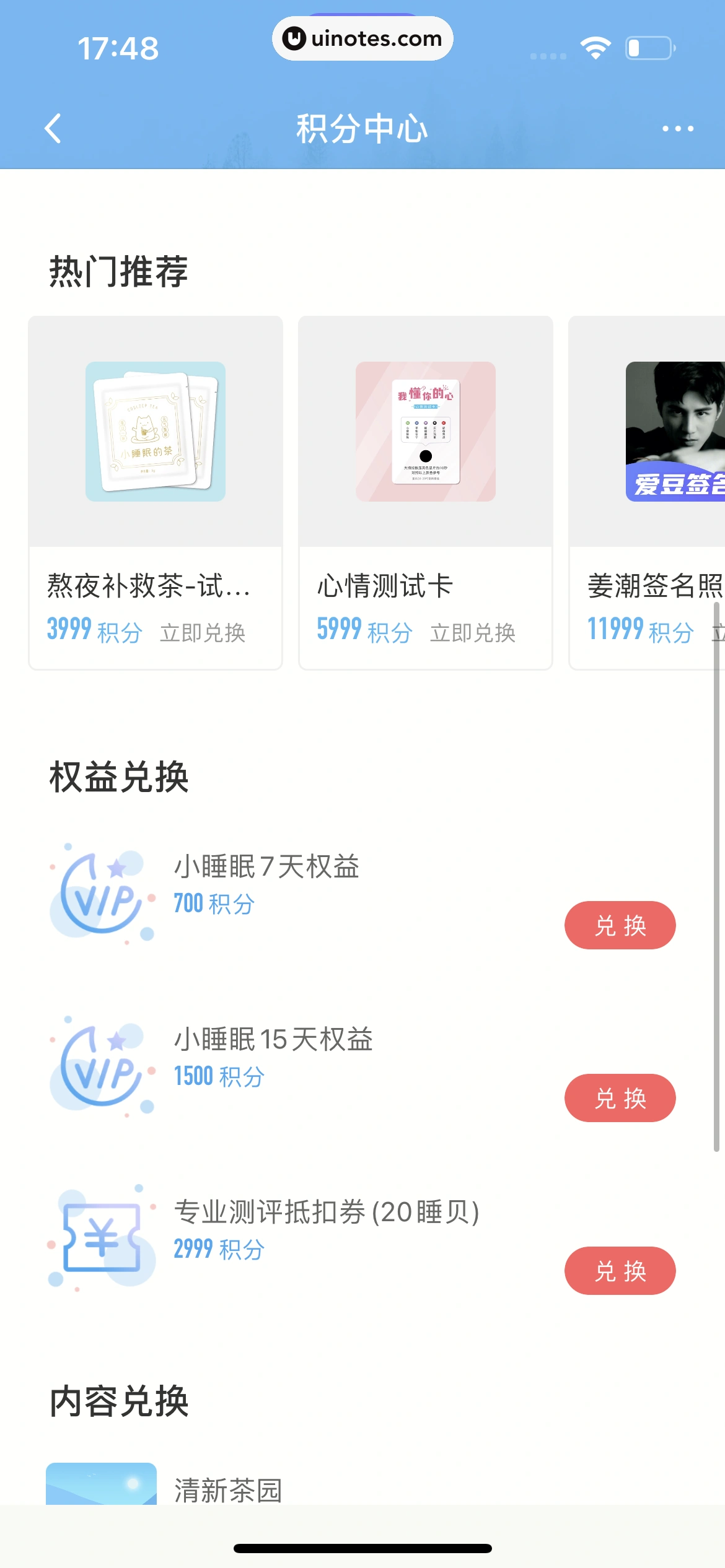Click the 热门推荐 section heading
This screenshot has width=725, height=1568.
point(116,271)
